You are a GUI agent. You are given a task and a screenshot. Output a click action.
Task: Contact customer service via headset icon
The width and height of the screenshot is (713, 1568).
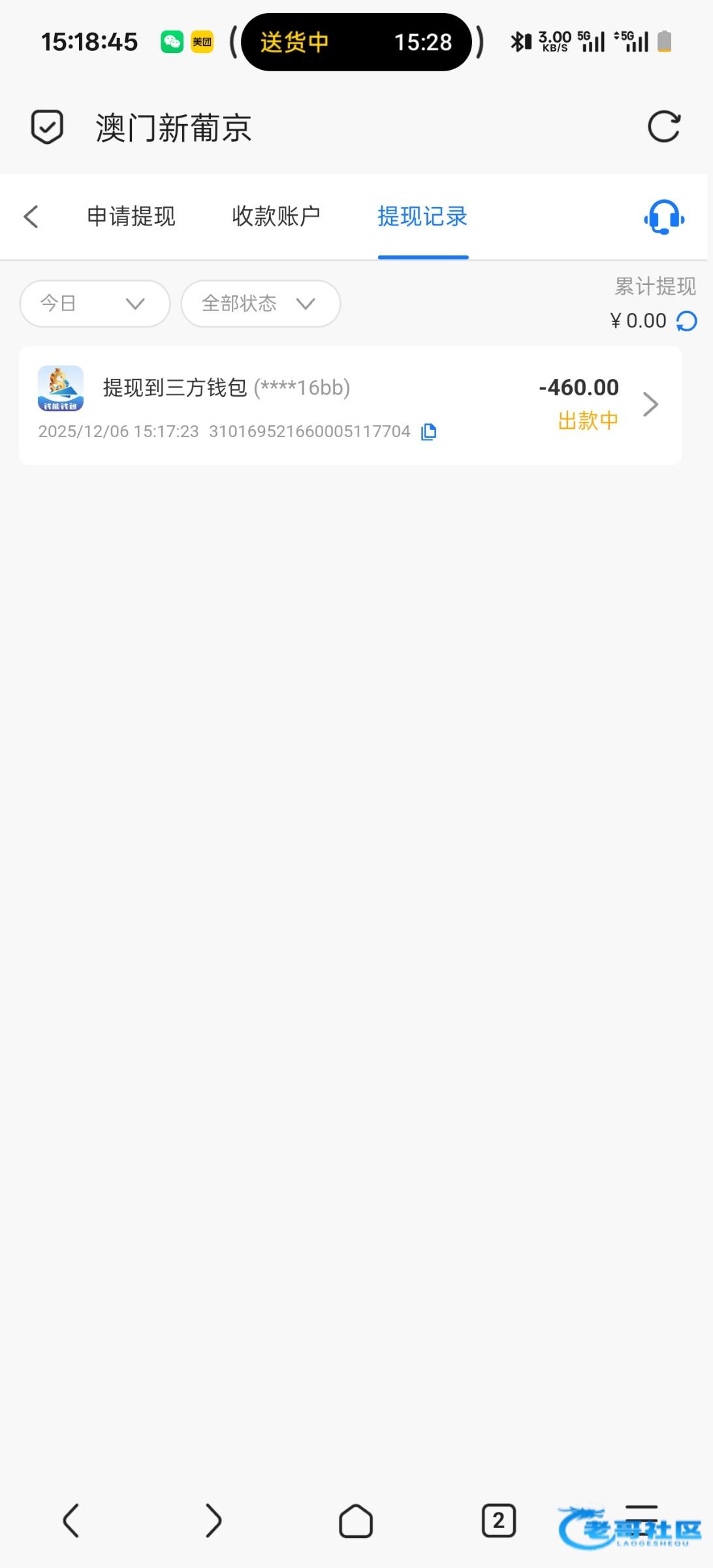663,217
